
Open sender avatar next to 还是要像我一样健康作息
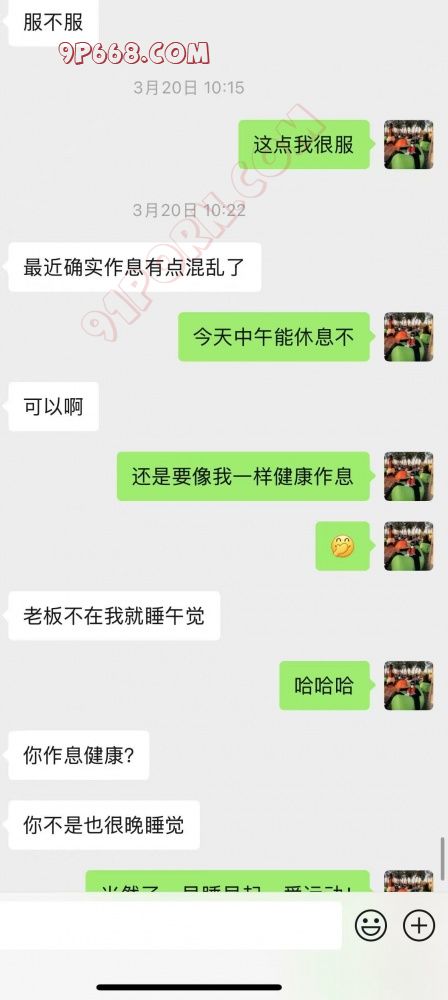pos(408,476)
